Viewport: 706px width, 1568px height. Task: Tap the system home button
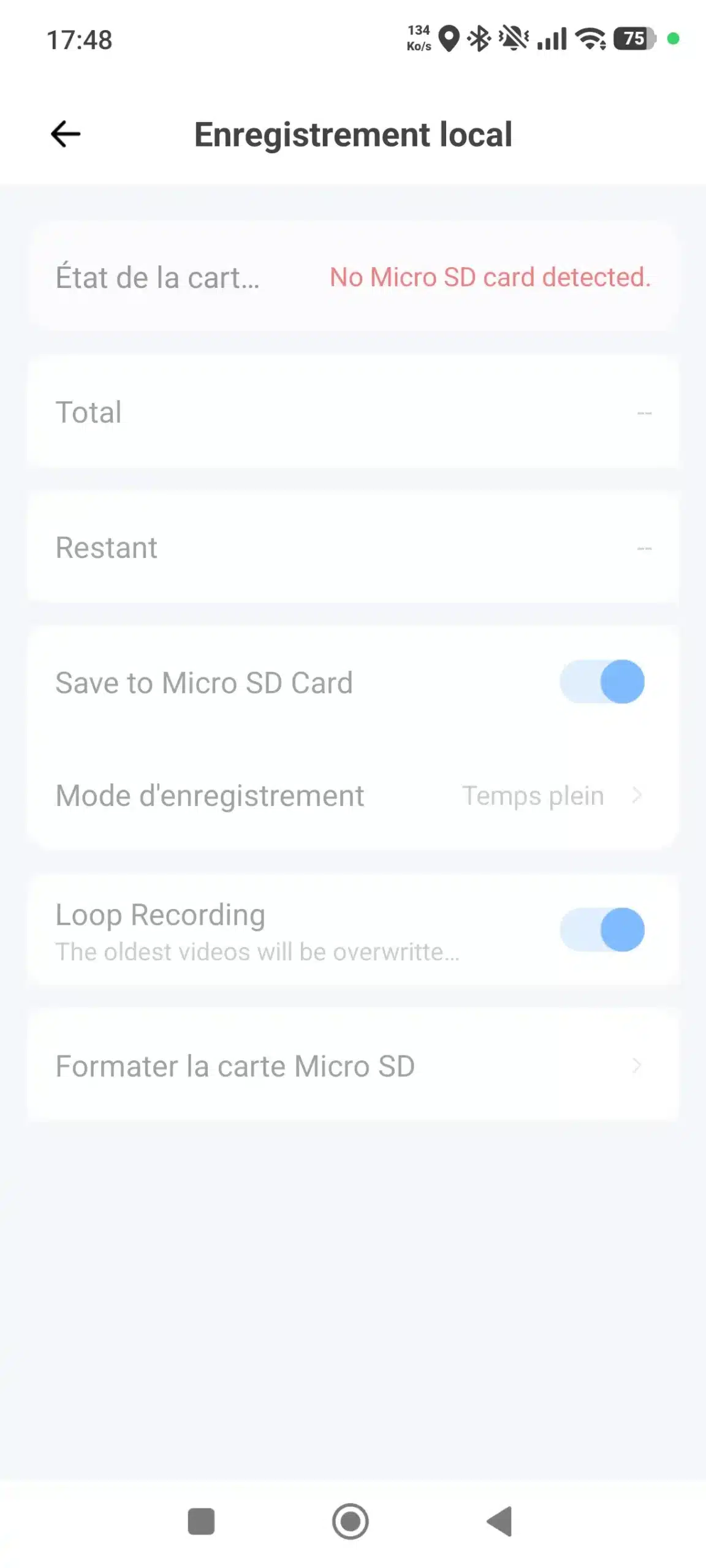[350, 1521]
